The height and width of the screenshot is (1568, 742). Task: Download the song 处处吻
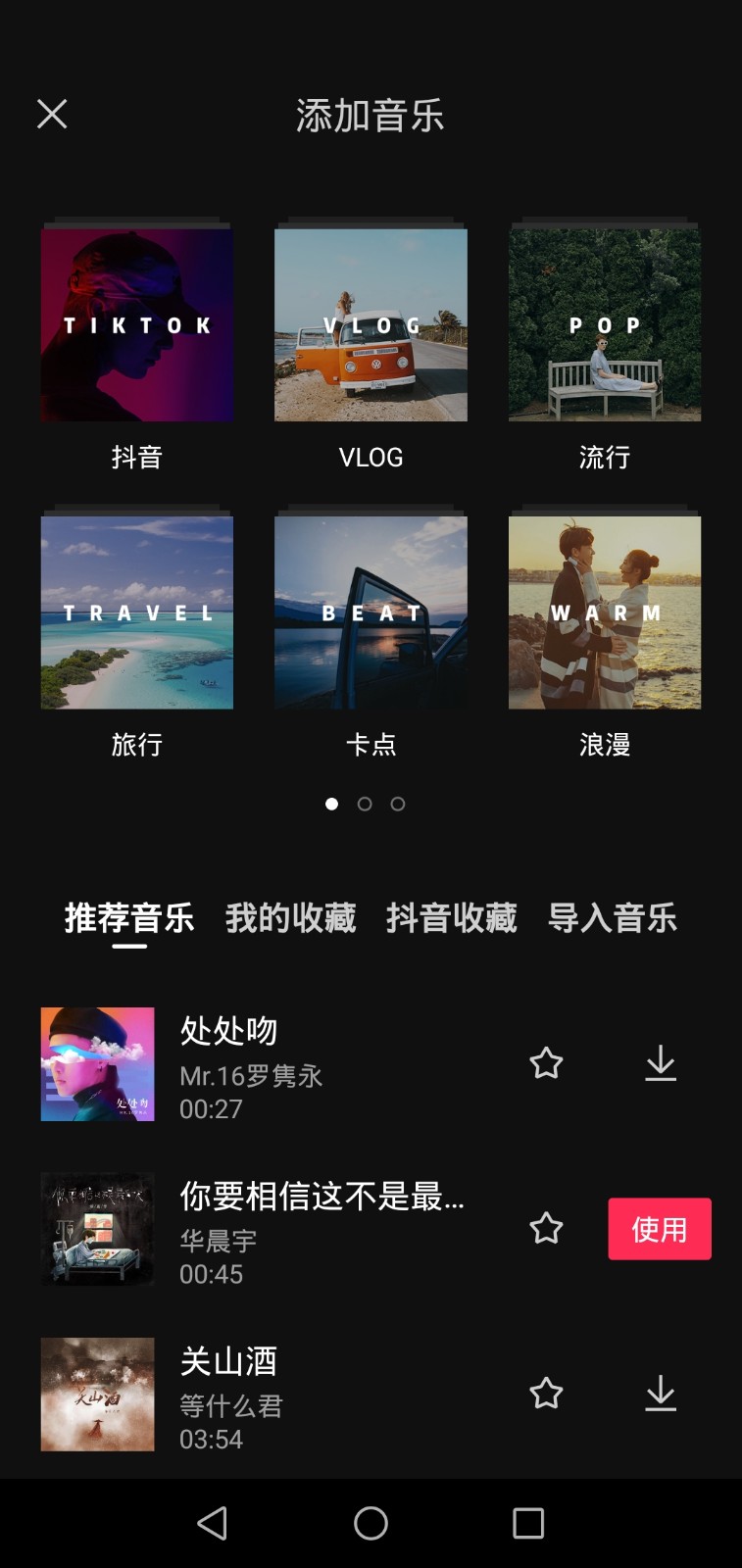pyautogui.click(x=661, y=1063)
